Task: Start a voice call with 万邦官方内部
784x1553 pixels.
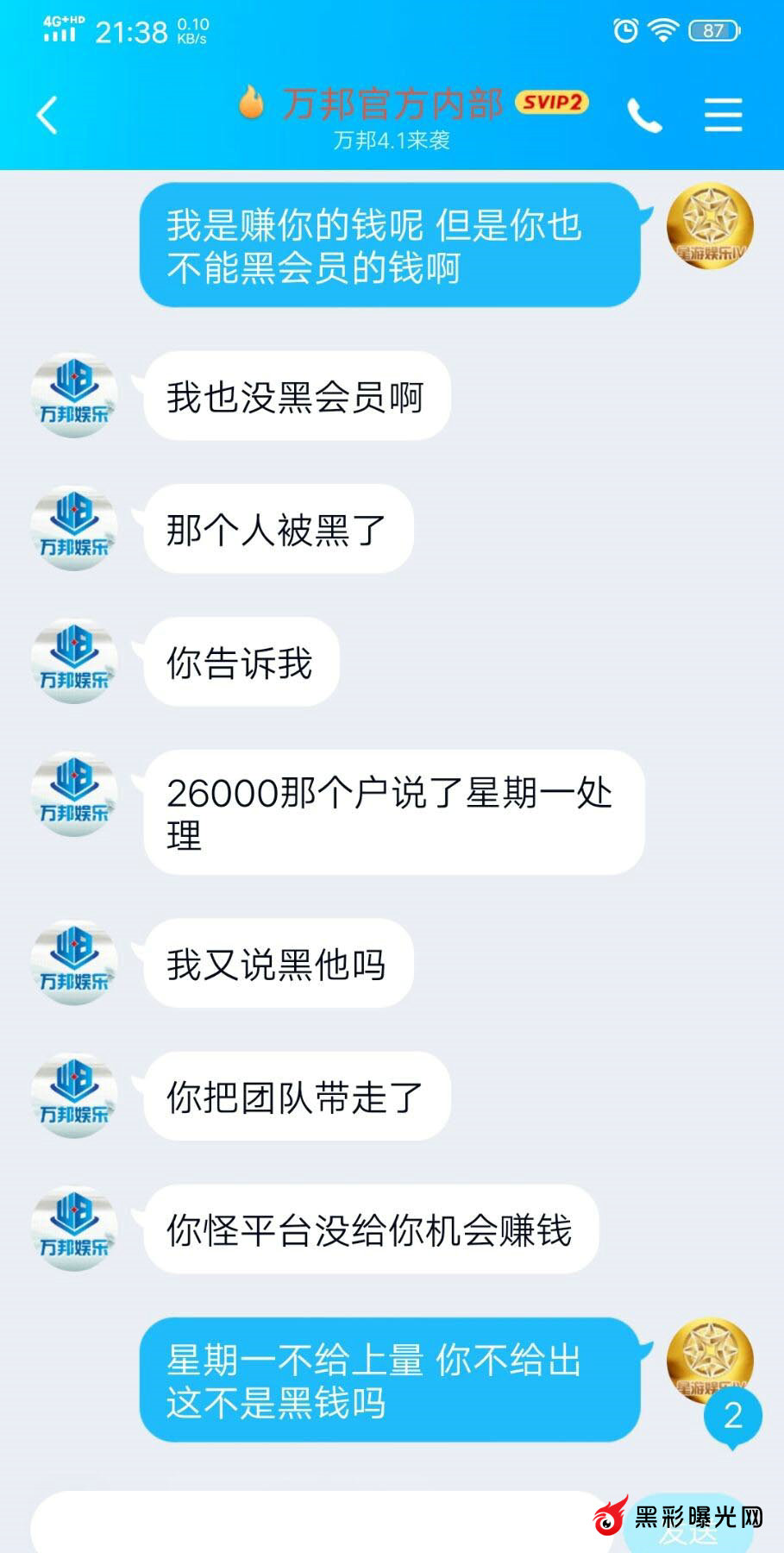Action: 644,116
